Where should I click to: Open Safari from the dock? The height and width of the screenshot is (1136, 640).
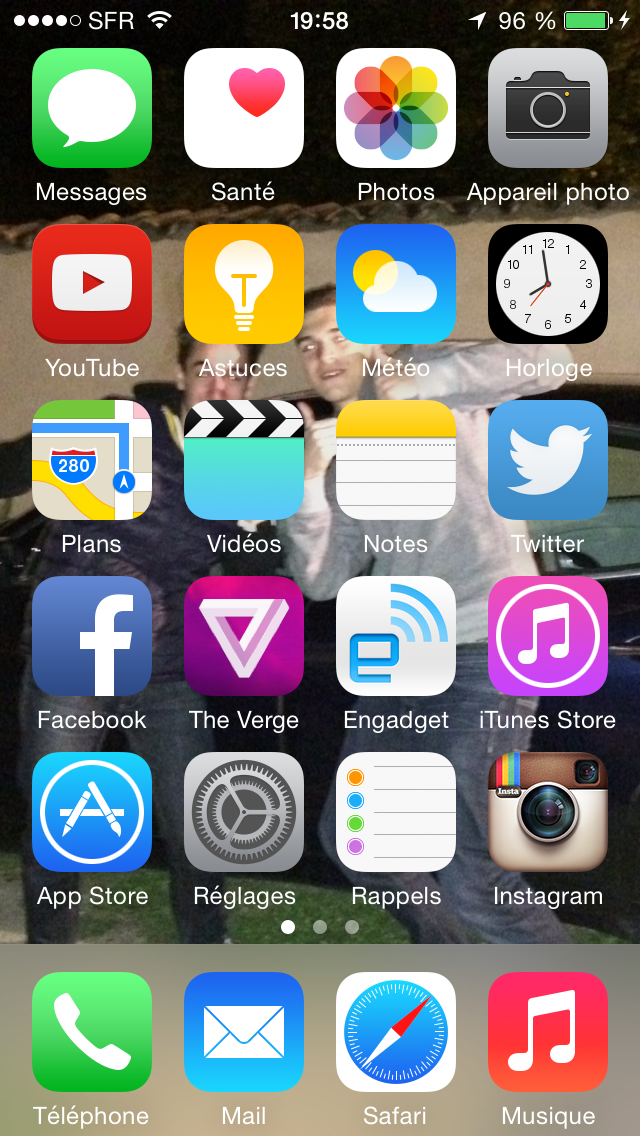pyautogui.click(x=396, y=1032)
